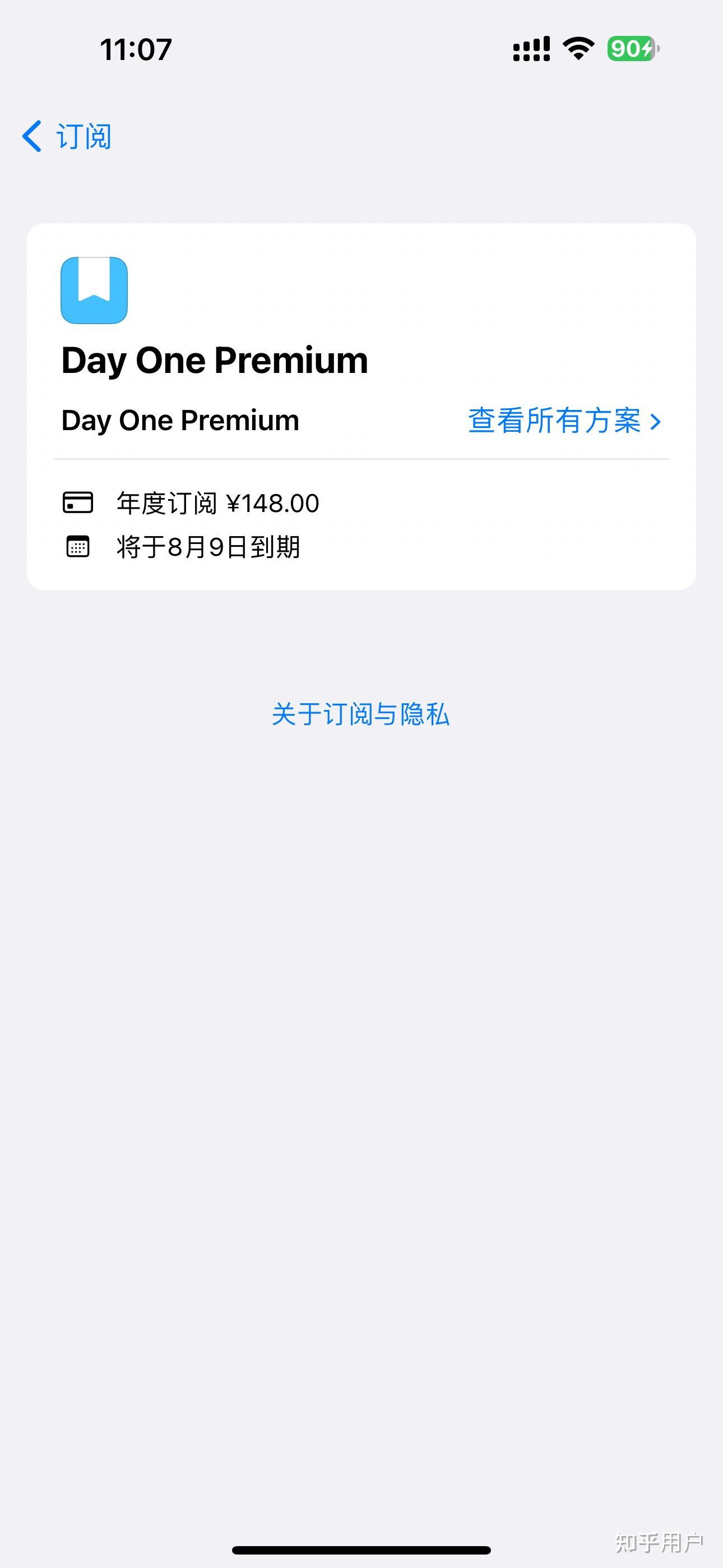Image resolution: width=723 pixels, height=1568 pixels.
Task: Click the payment card icon beside 年度订阅
Action: click(77, 501)
